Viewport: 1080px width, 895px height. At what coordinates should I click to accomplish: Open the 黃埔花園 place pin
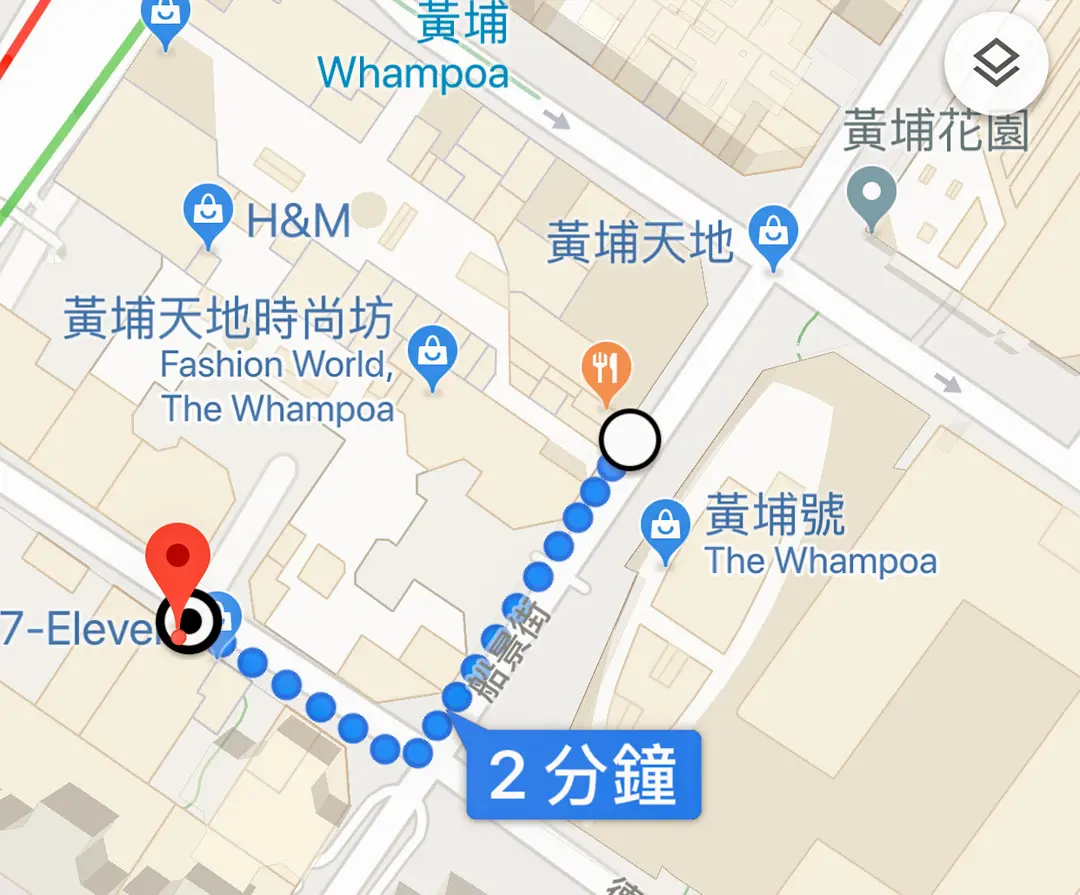[871, 197]
